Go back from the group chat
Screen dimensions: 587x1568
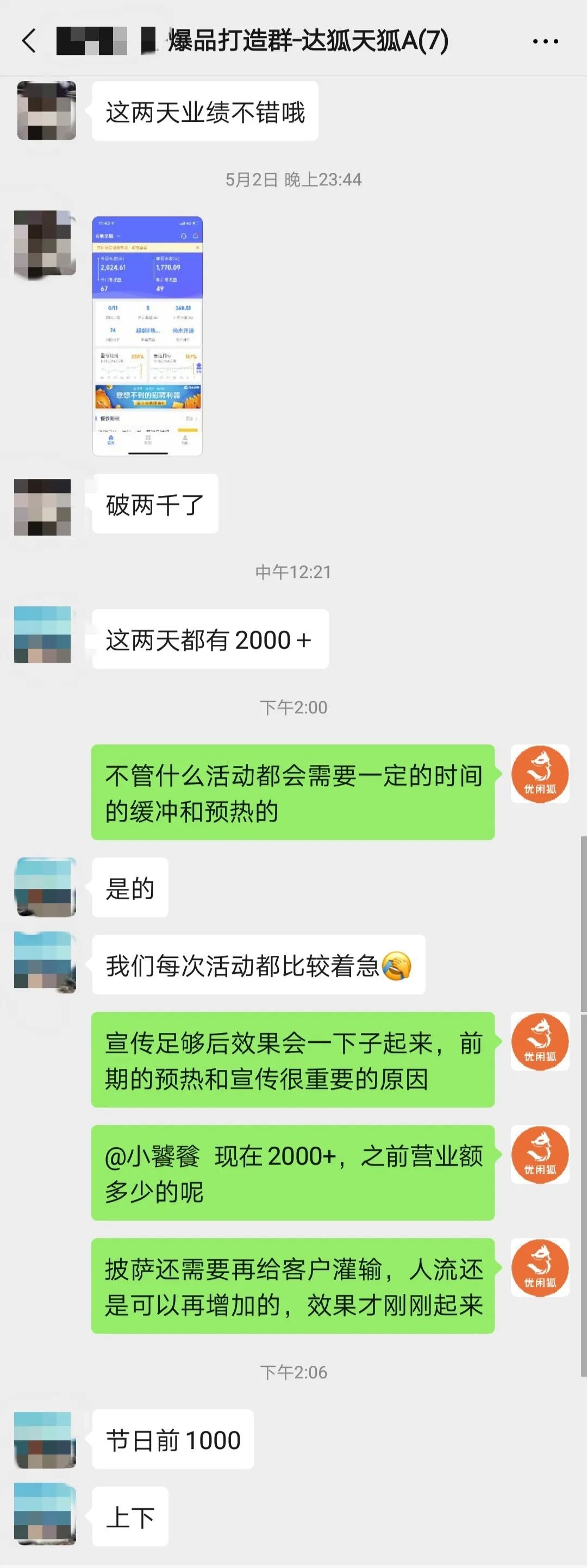coord(29,41)
